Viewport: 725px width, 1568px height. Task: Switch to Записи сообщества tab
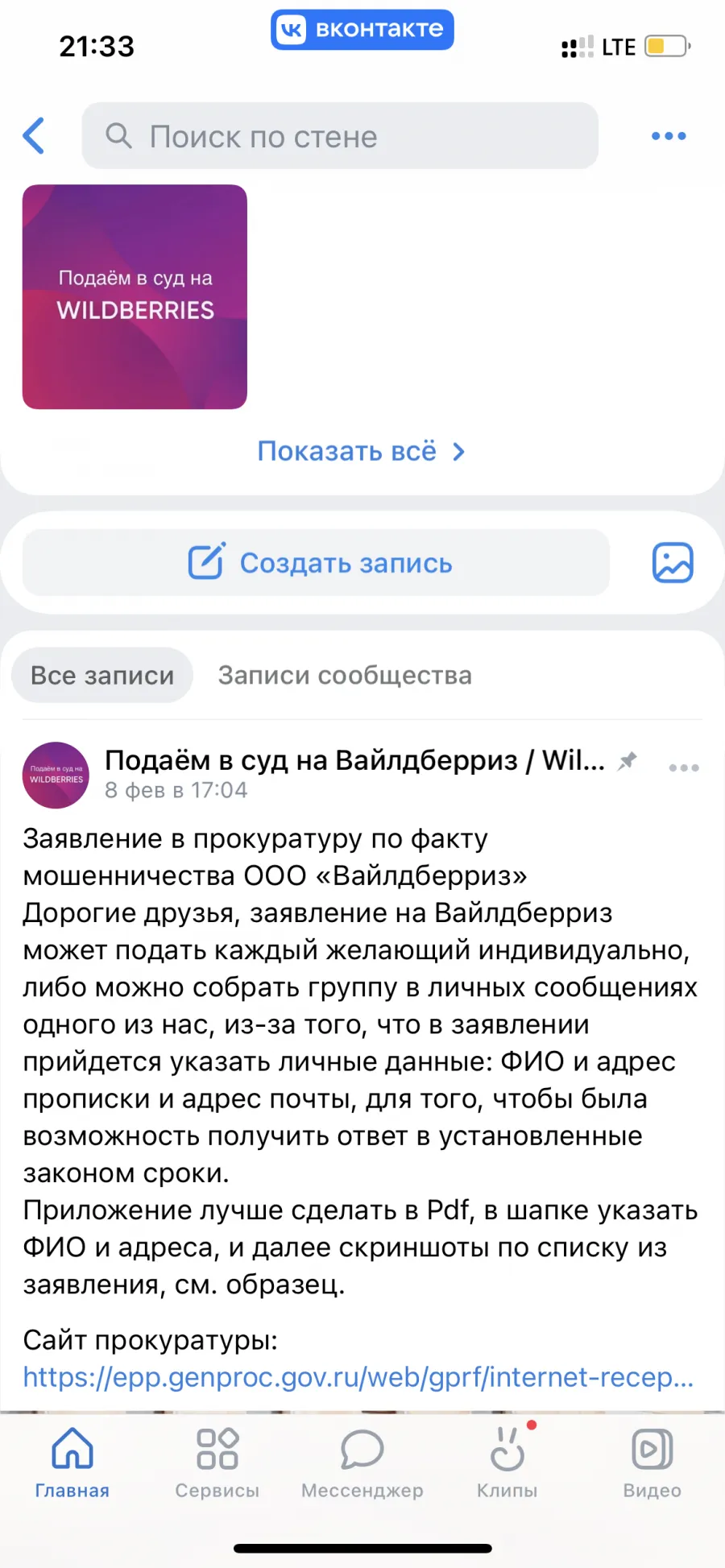pos(345,676)
